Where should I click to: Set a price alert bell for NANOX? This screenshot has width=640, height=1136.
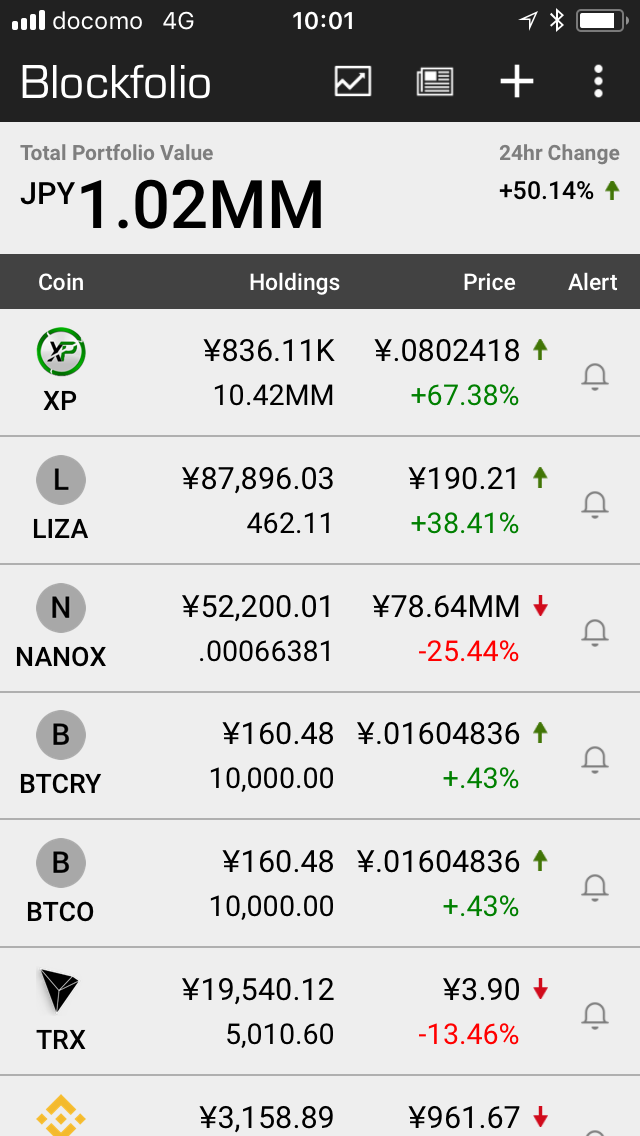(595, 632)
